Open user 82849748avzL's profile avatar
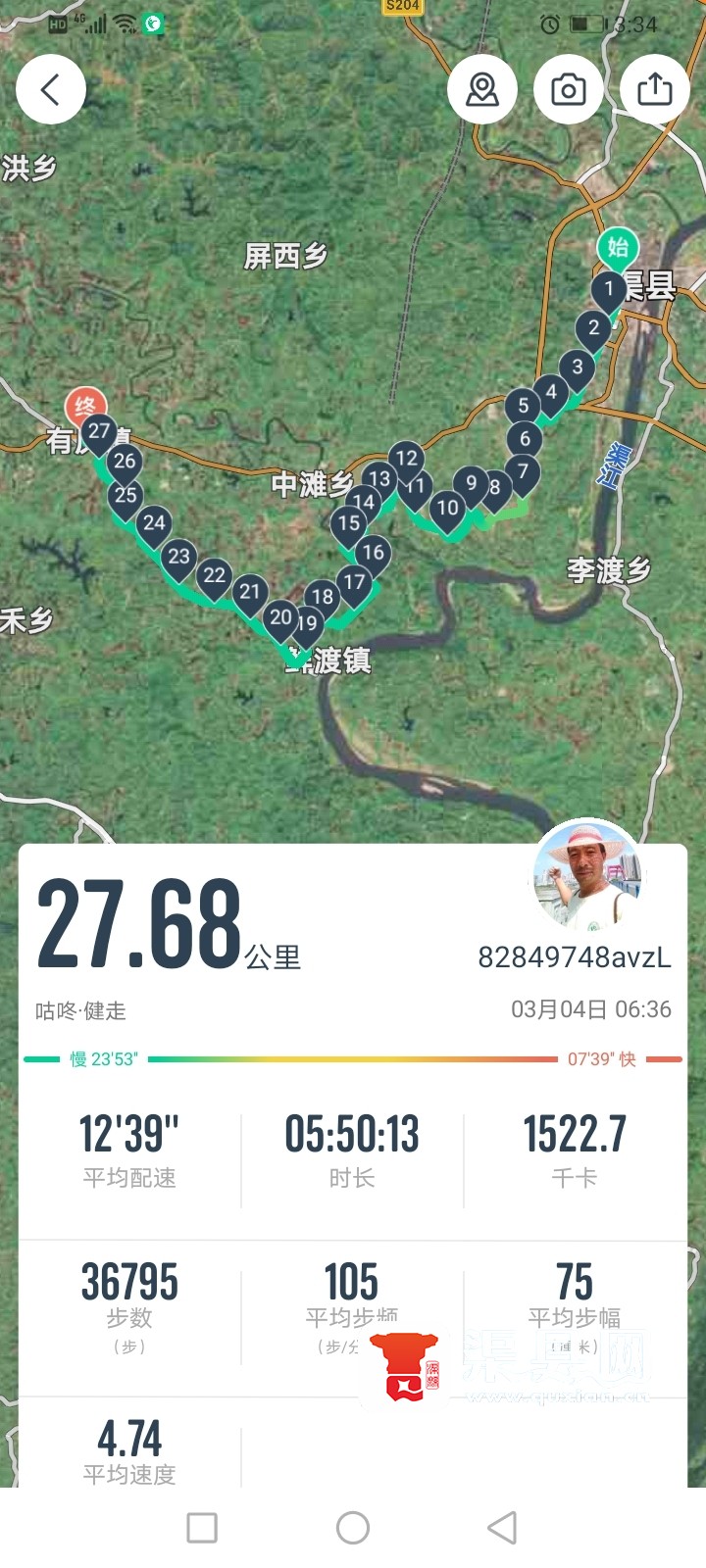 (x=586, y=876)
